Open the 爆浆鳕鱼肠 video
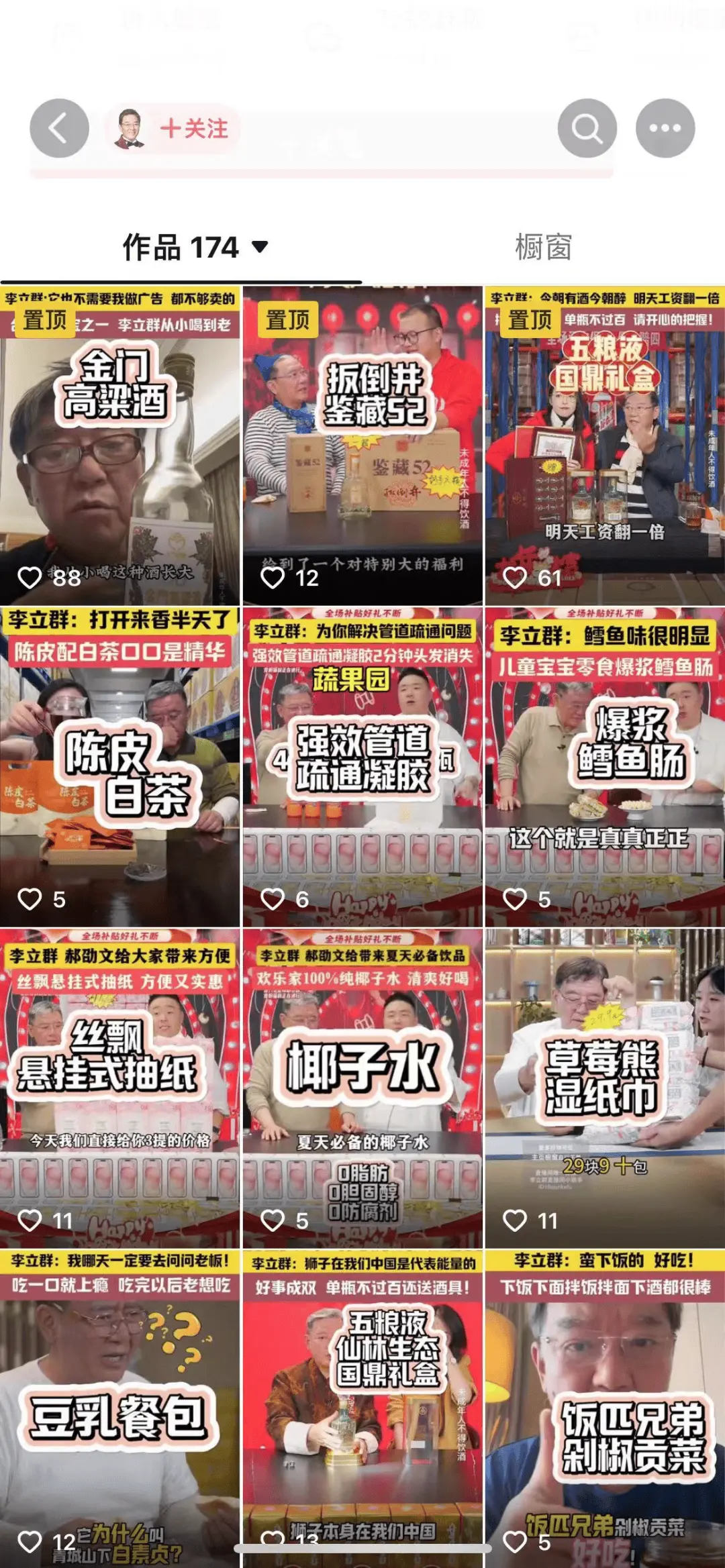725x1568 pixels. (605, 767)
